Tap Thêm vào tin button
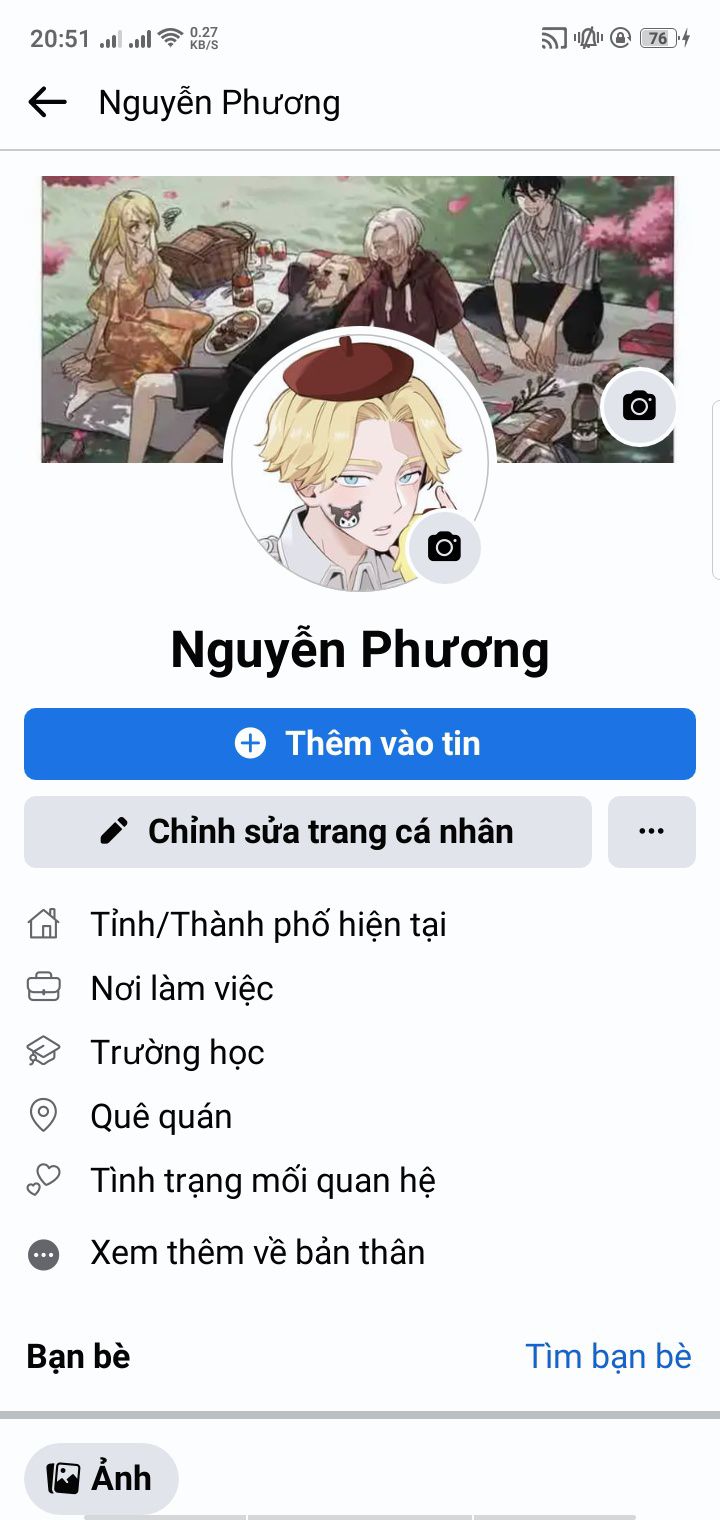The height and width of the screenshot is (1520, 720). [x=360, y=744]
